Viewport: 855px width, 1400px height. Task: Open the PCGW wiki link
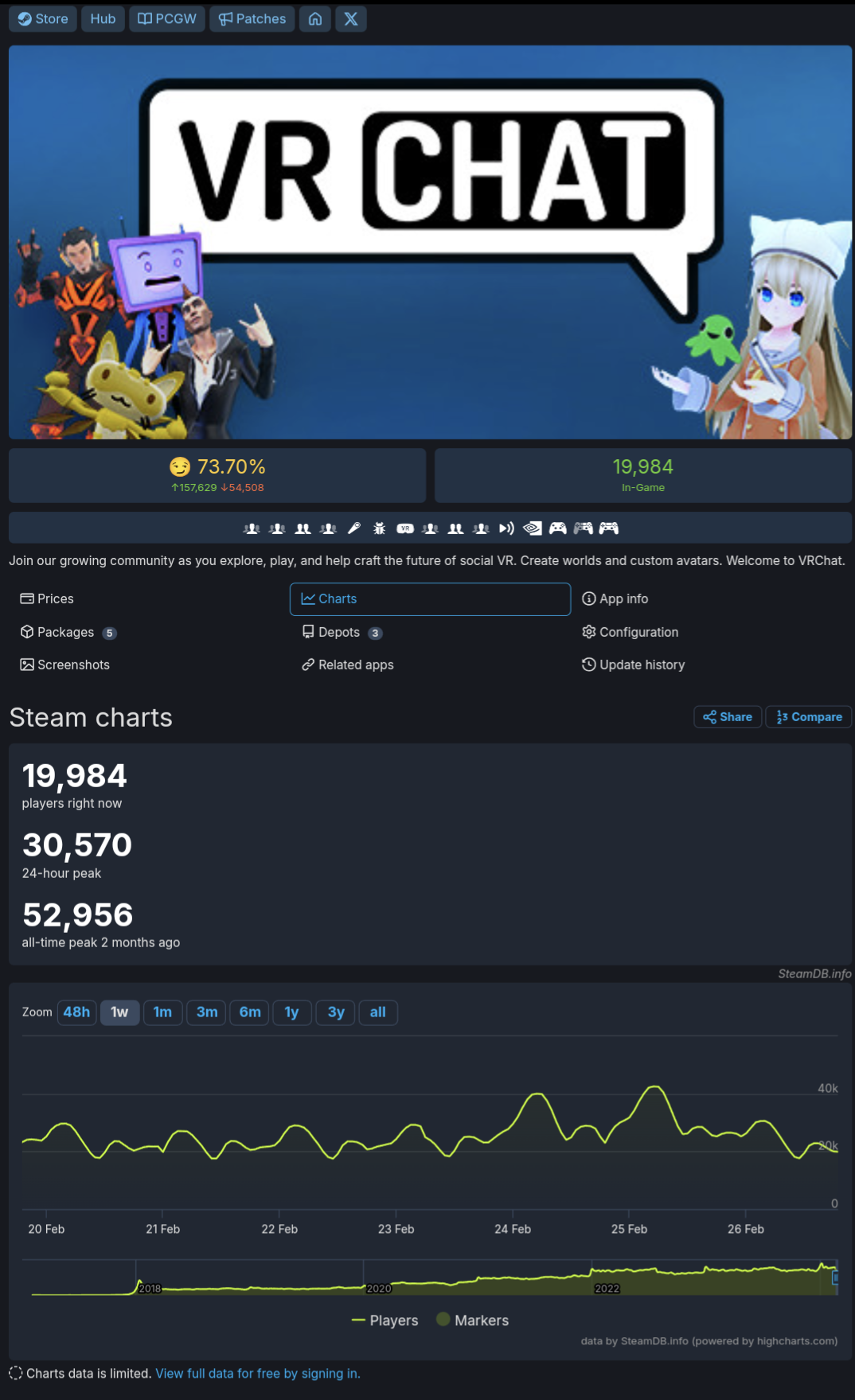[x=166, y=19]
